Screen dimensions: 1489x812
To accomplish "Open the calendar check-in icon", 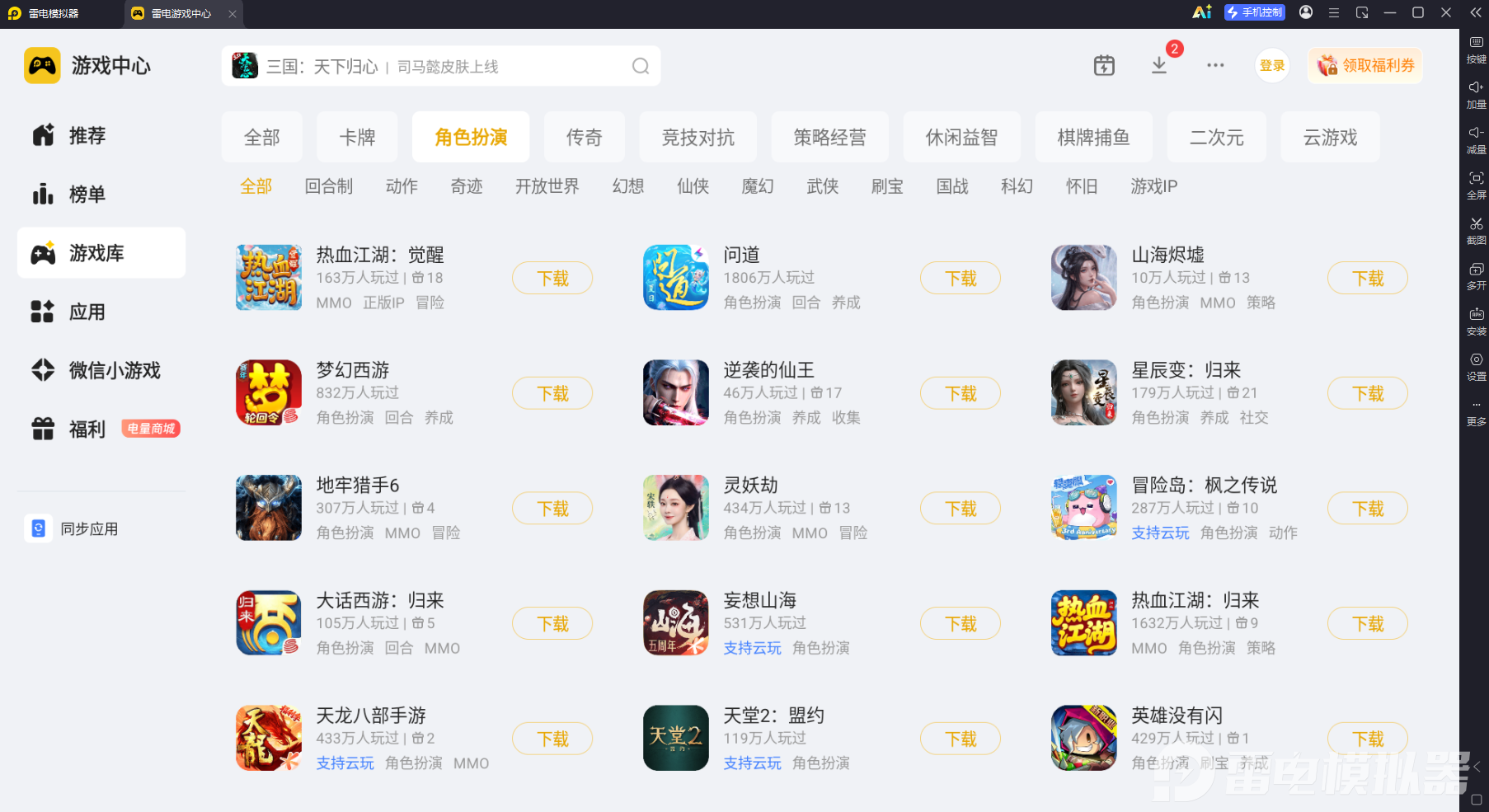I will [x=1104, y=66].
